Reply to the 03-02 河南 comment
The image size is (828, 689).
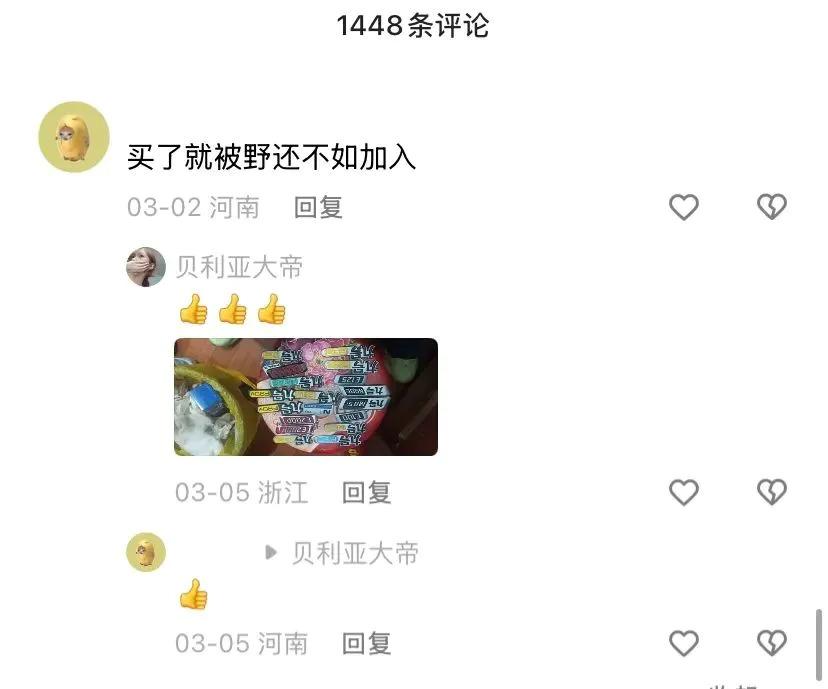(x=318, y=207)
